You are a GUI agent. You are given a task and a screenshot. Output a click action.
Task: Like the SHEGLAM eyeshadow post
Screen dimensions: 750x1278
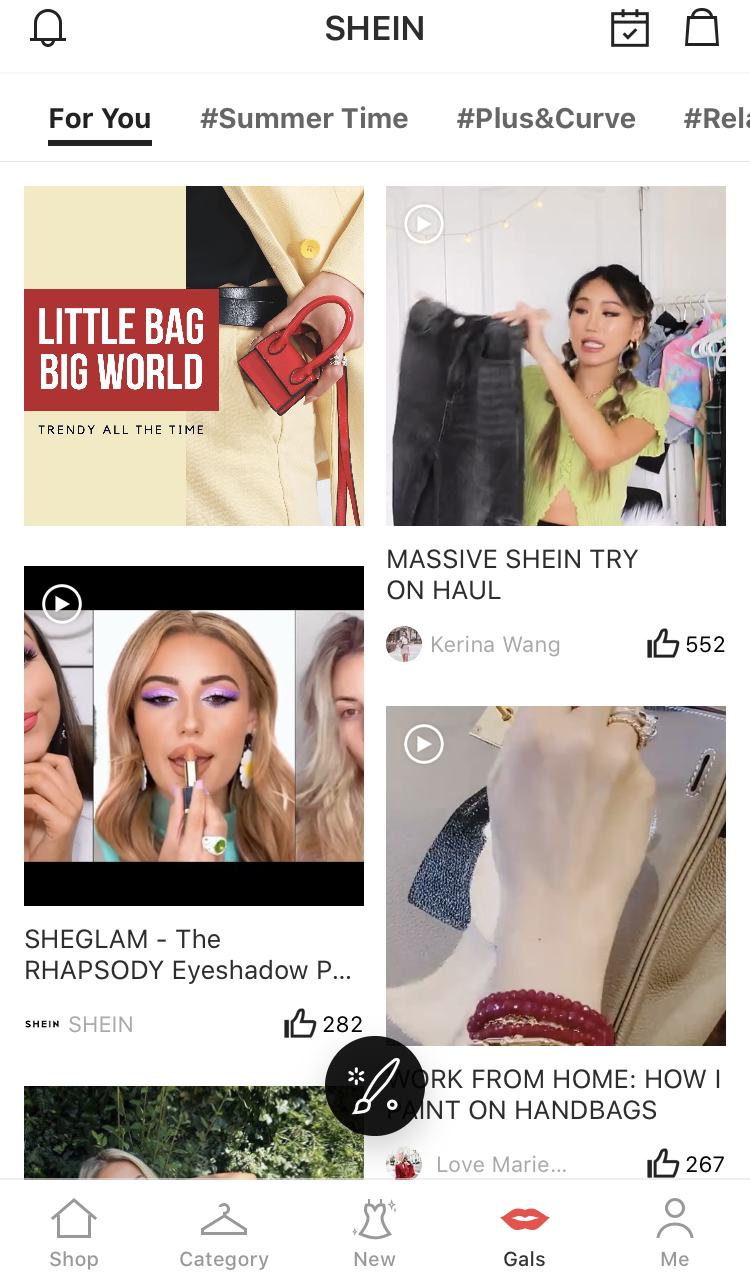tap(300, 1024)
